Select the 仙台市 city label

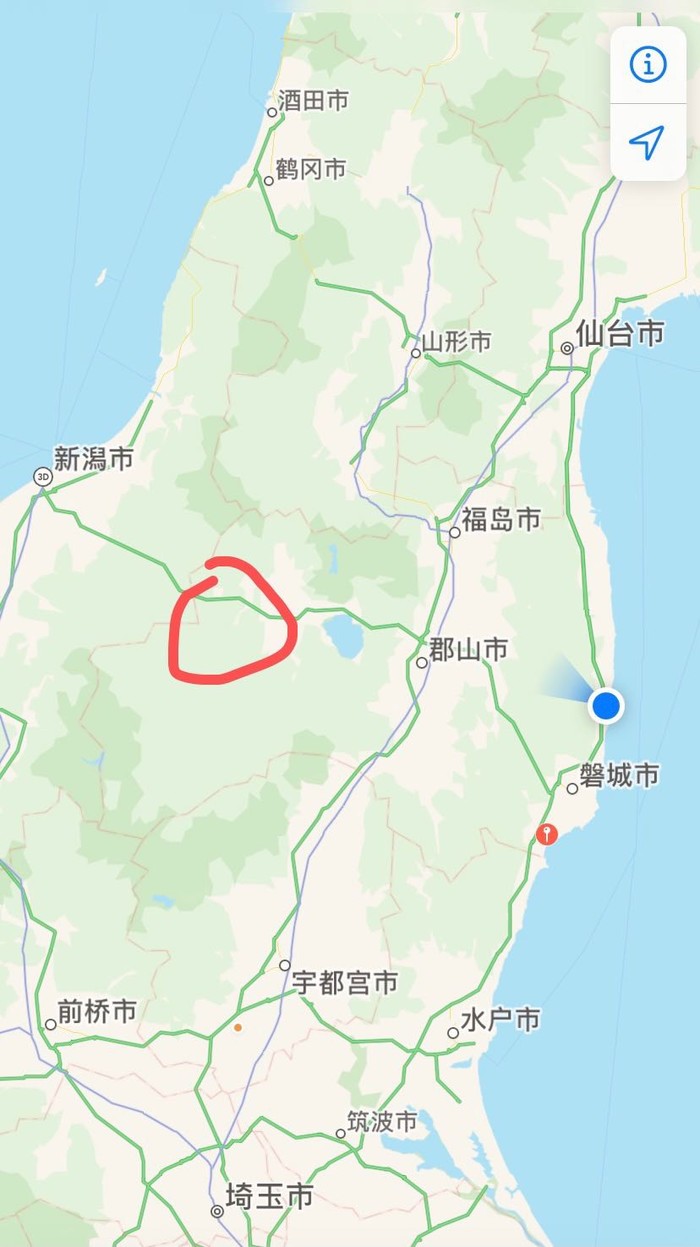620,334
